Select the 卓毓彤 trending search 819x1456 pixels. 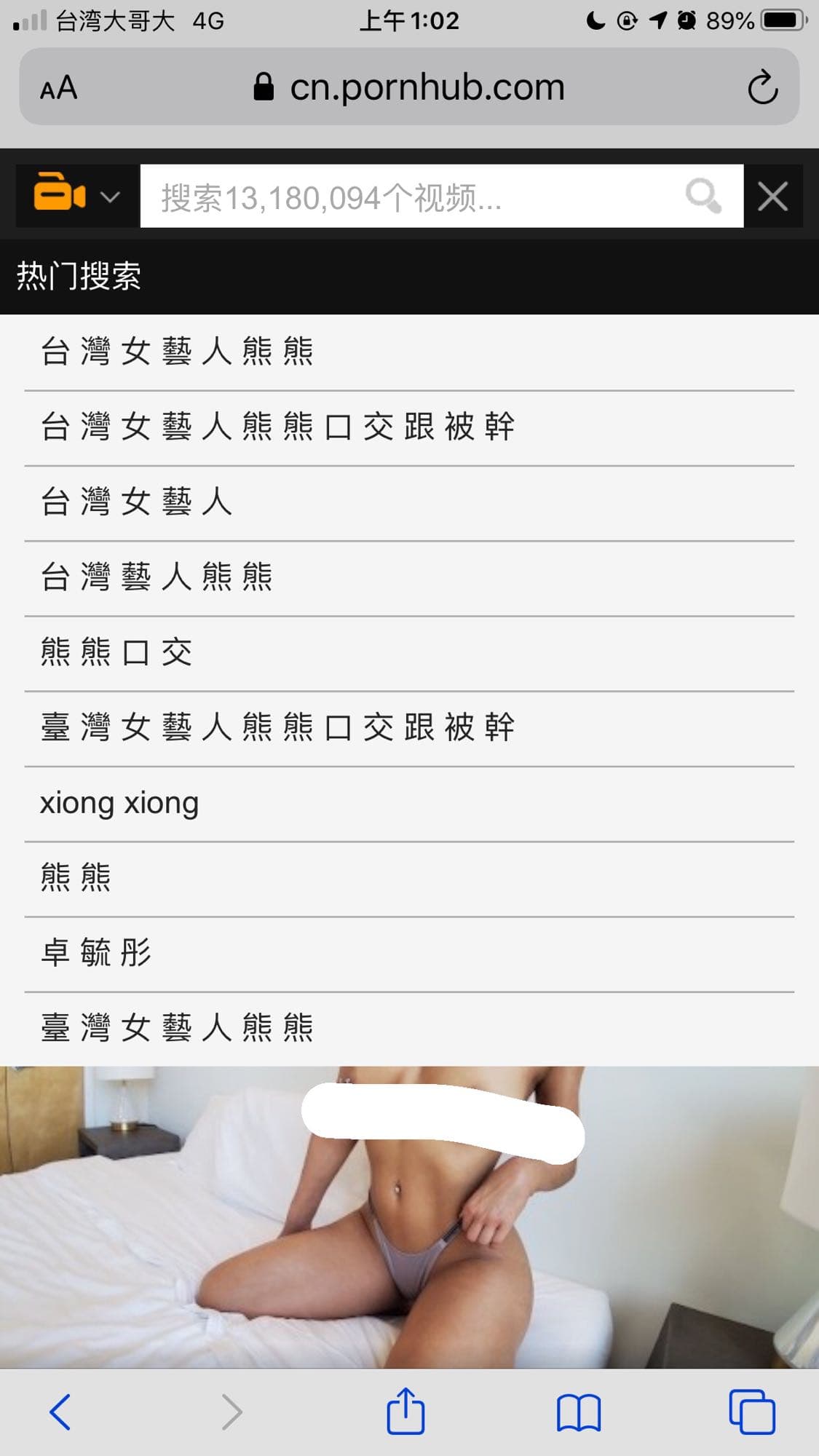pos(95,952)
